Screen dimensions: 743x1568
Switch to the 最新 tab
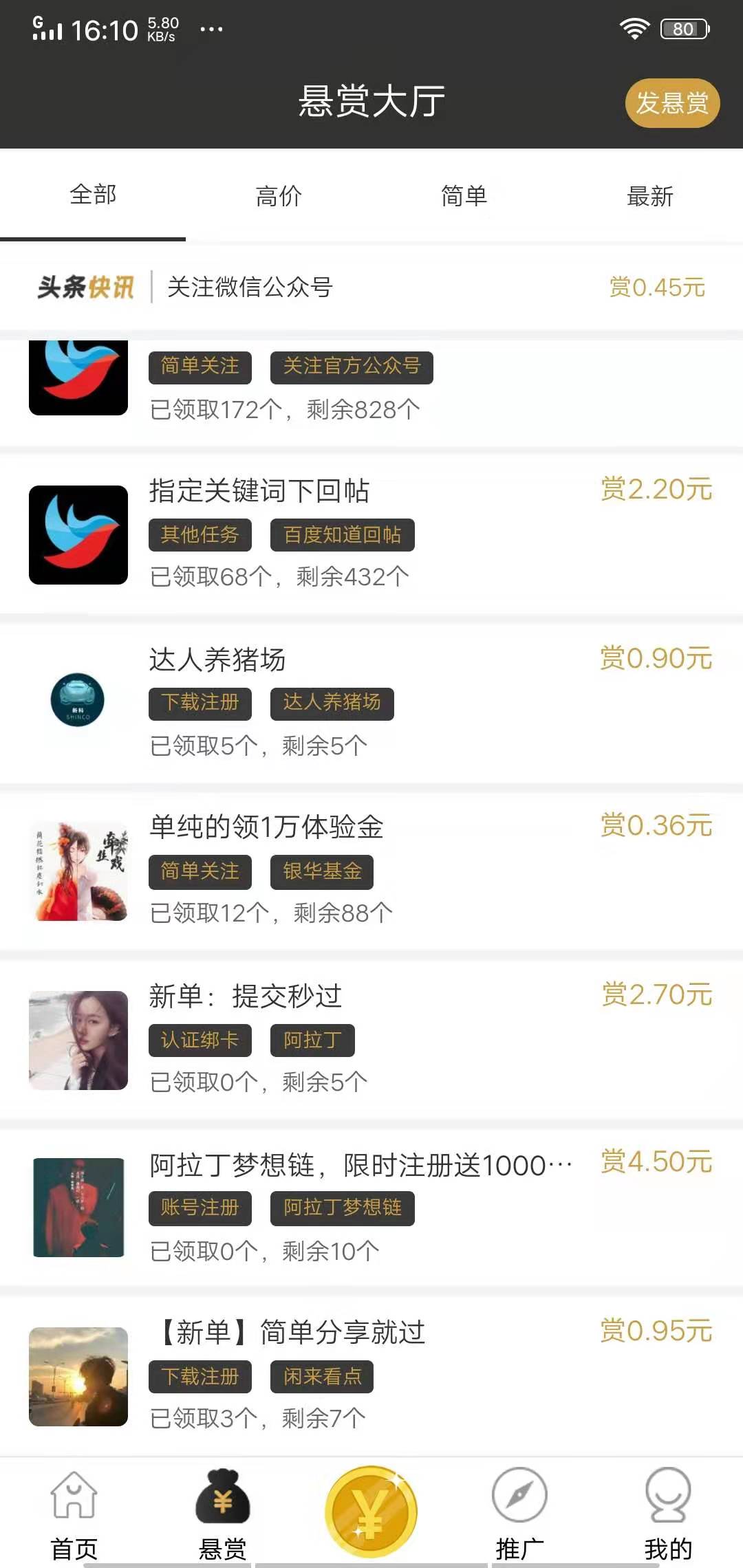click(x=650, y=196)
